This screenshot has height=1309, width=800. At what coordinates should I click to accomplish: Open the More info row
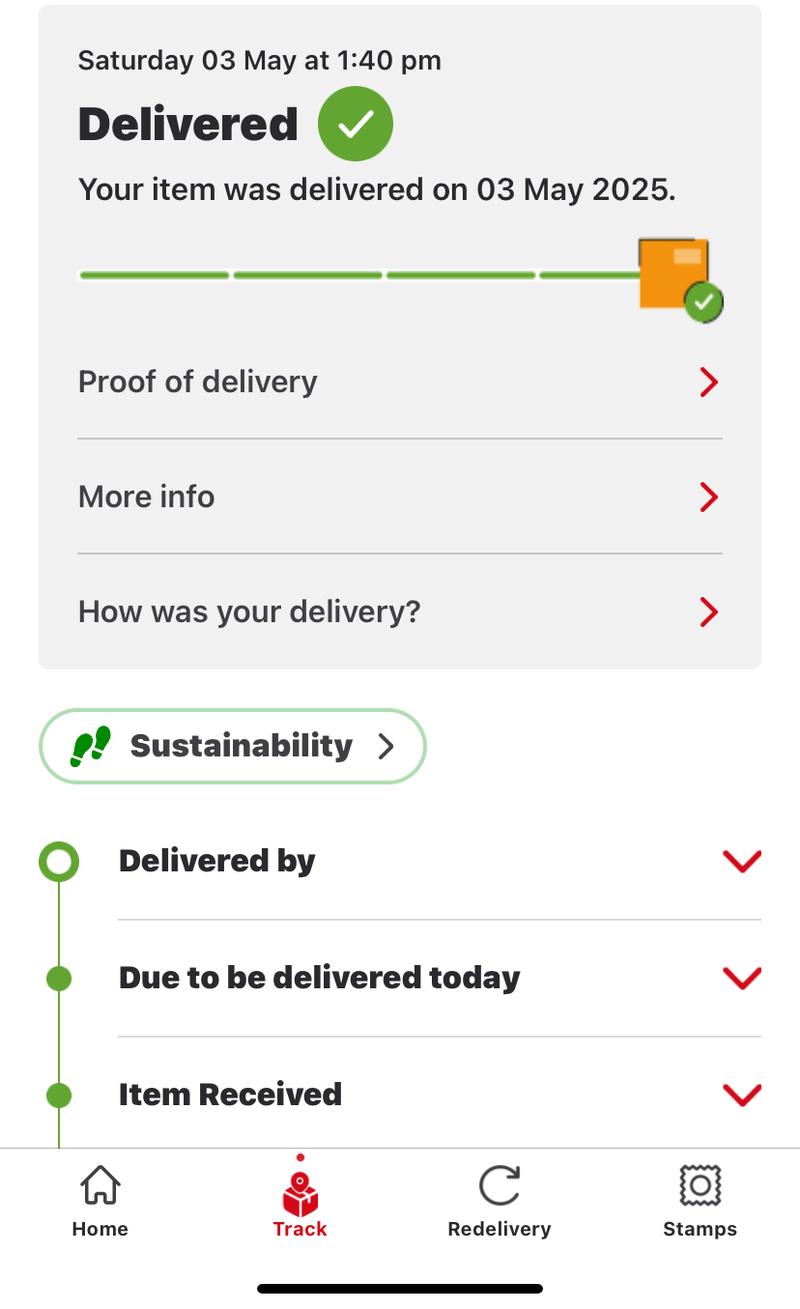point(399,497)
